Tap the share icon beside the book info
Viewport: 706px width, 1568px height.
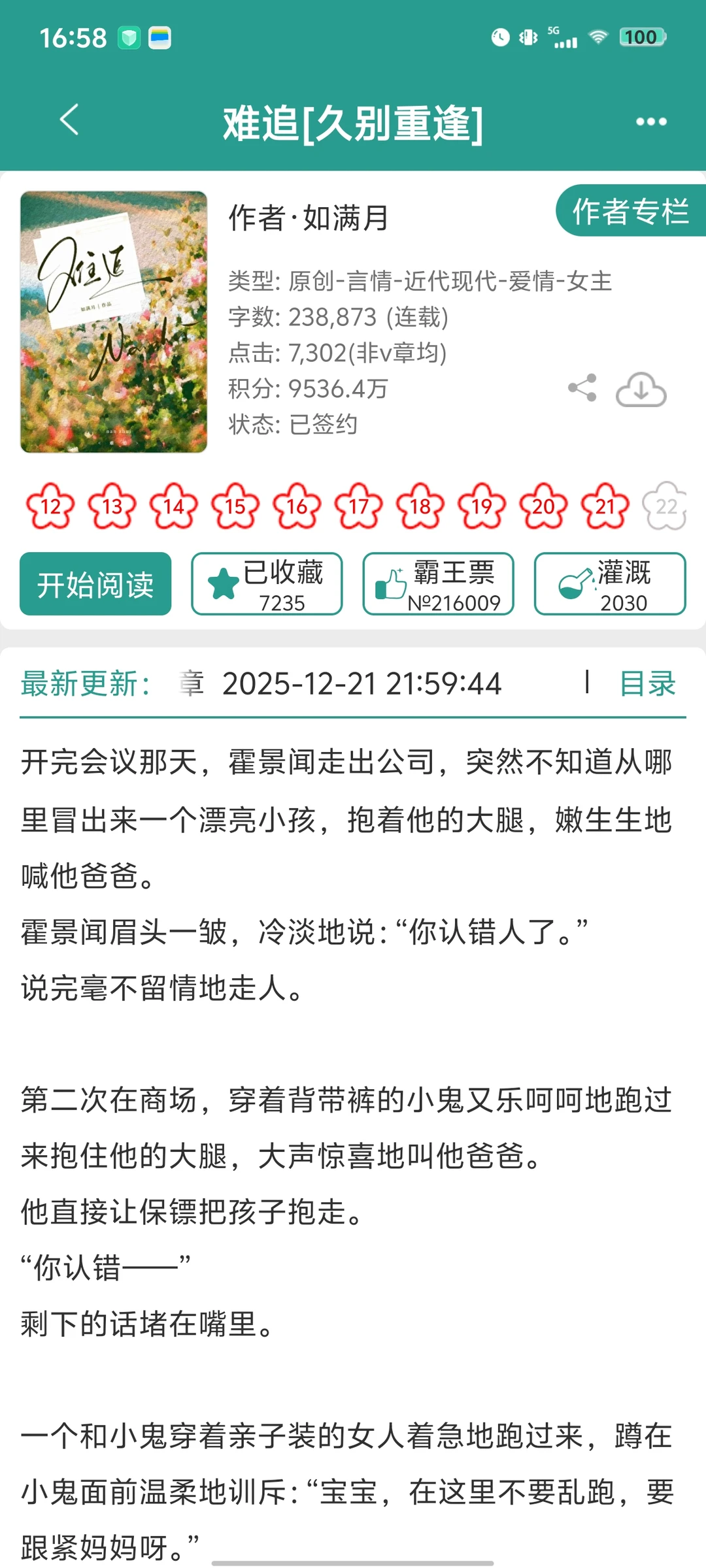[582, 387]
